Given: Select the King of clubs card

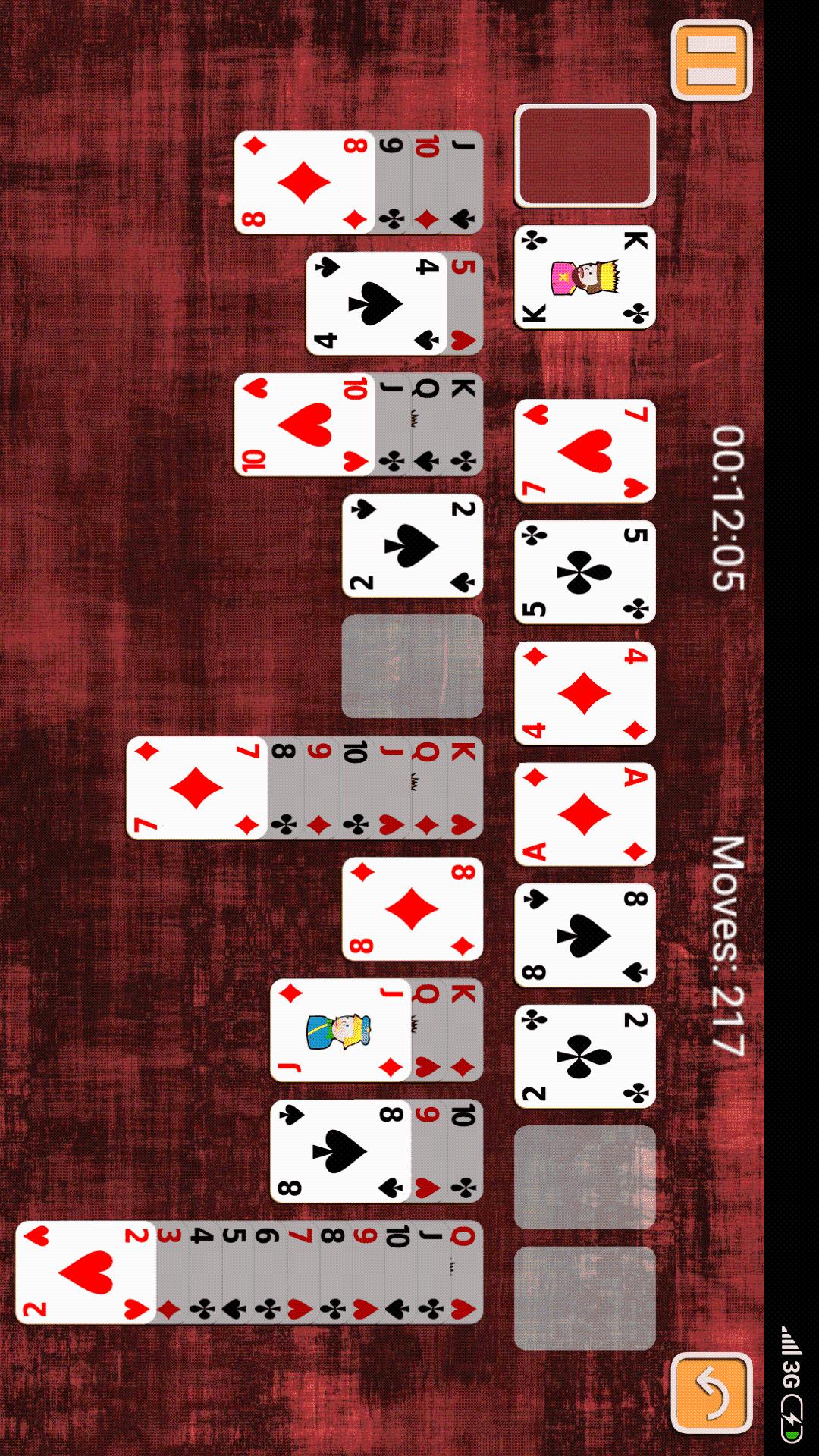Looking at the screenshot, I should (x=585, y=278).
